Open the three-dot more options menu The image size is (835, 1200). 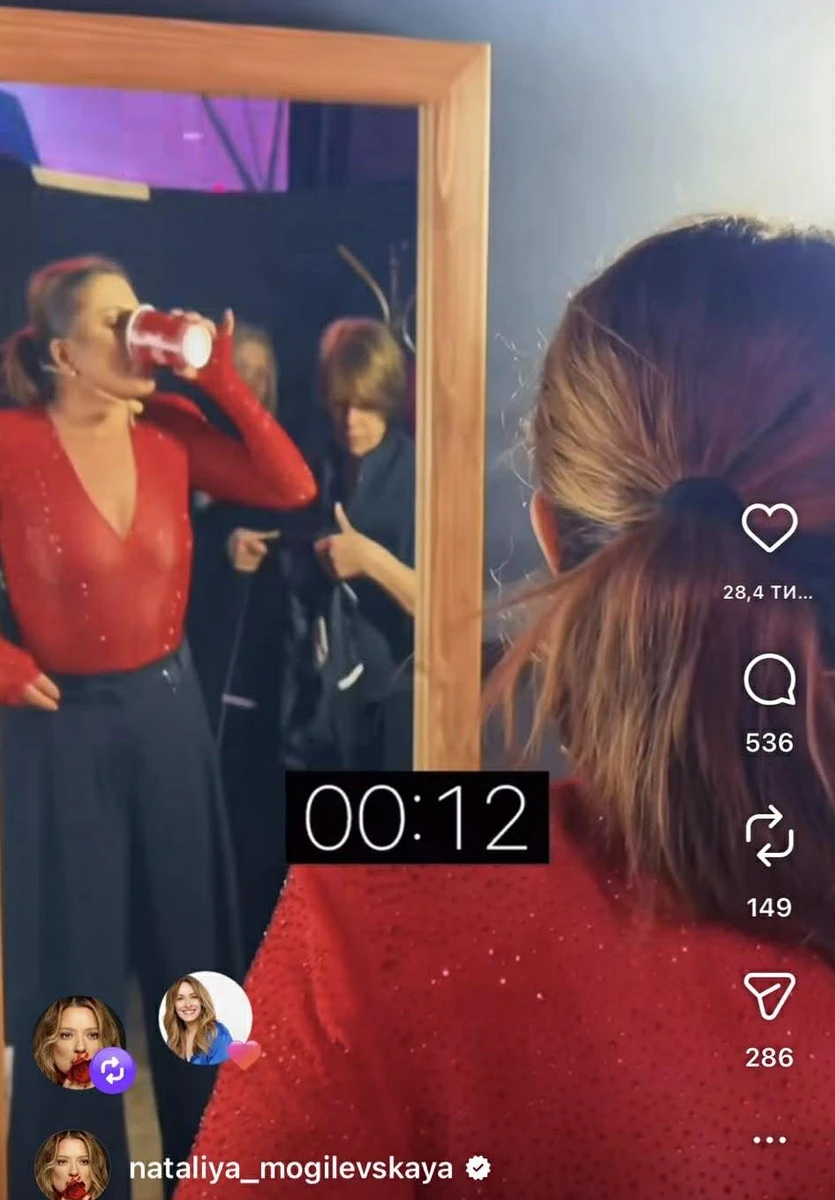coord(769,1139)
